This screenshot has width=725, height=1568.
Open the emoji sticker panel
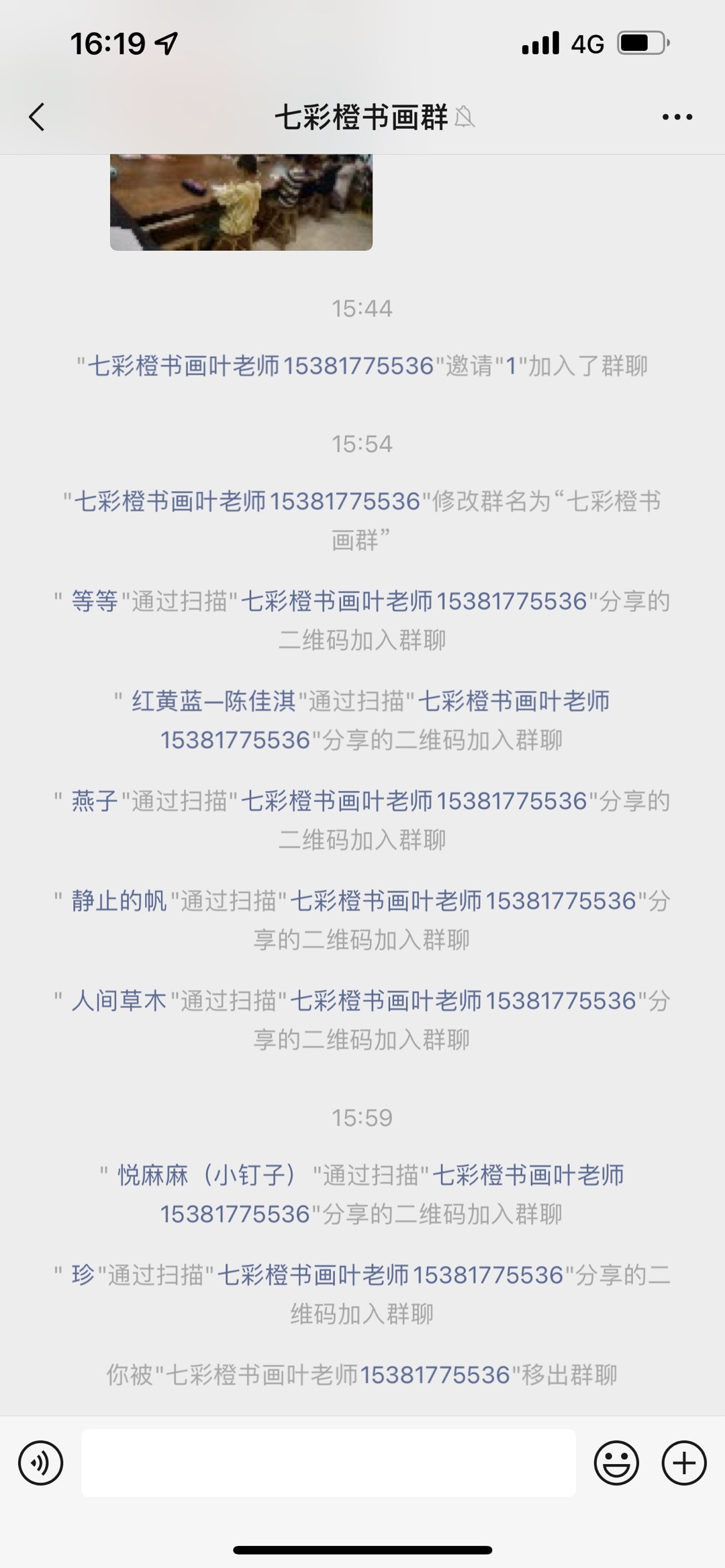pyautogui.click(x=616, y=1463)
